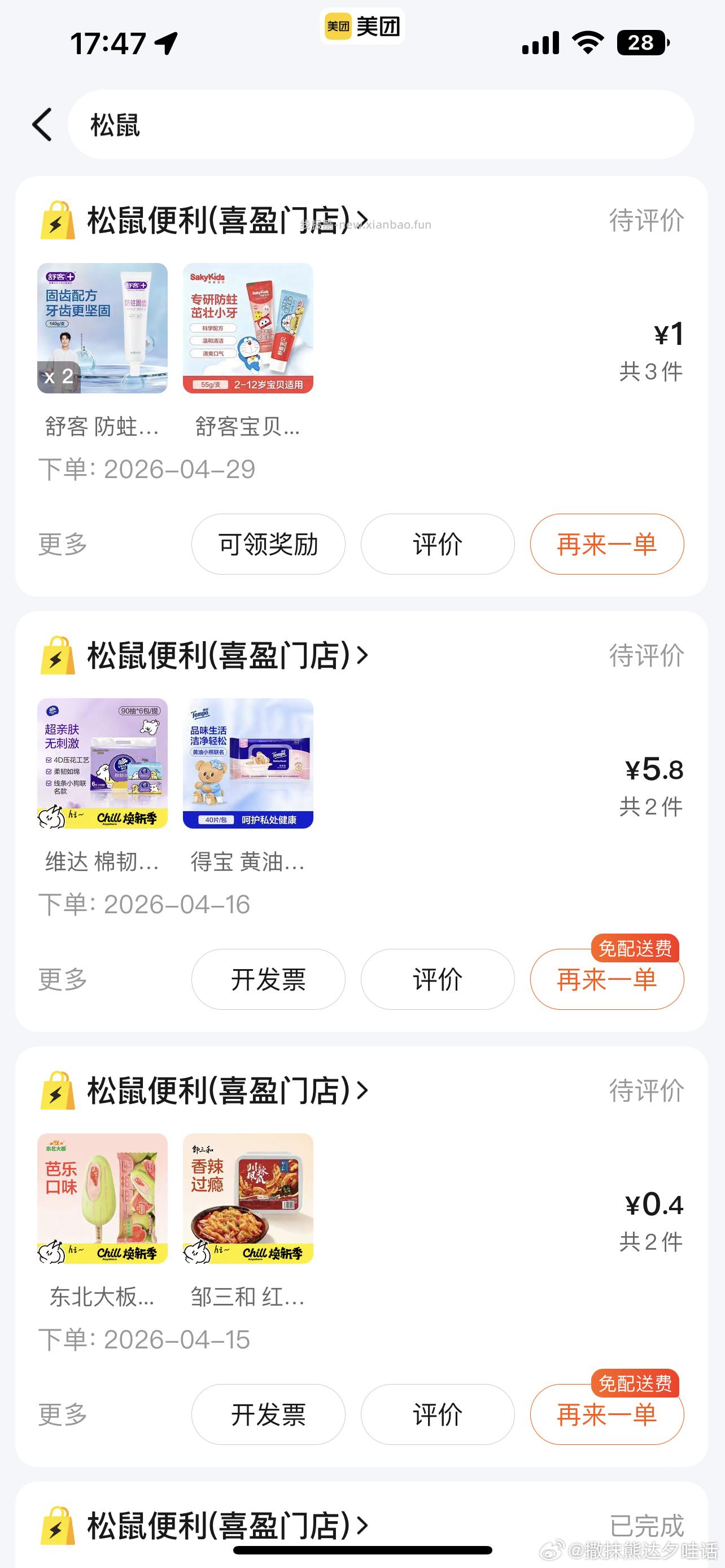The image size is (725, 1568).
Task: Tap the 邹三和 spicy chicken feet image
Action: (248, 1198)
